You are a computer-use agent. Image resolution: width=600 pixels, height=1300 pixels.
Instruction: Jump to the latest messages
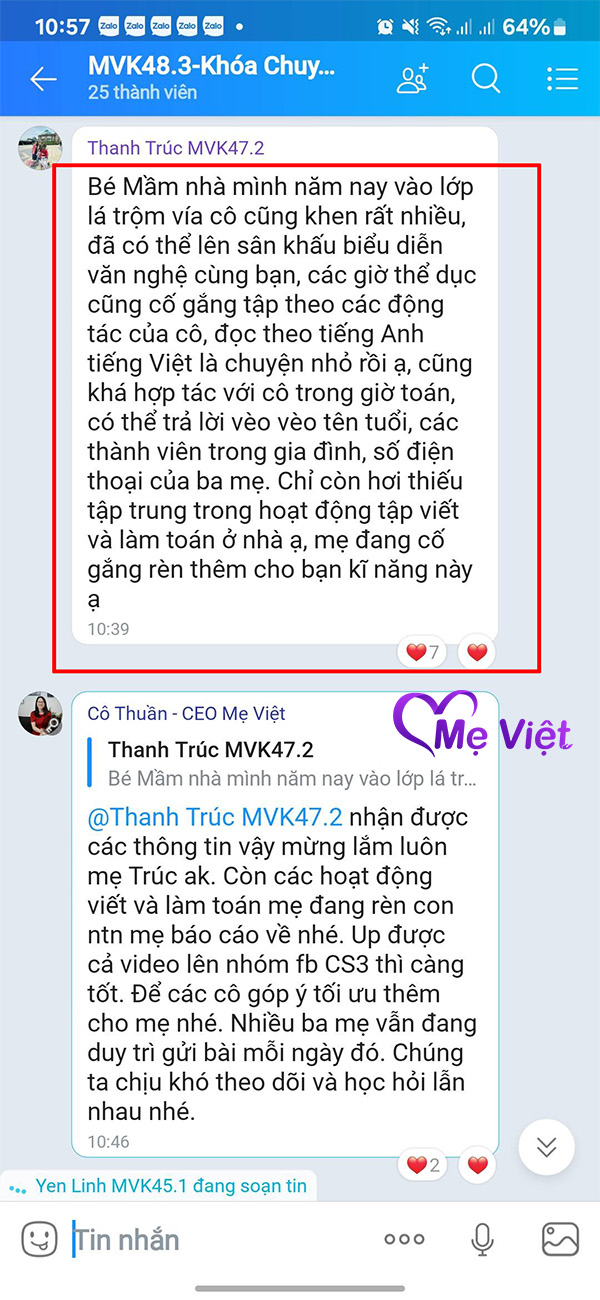(x=547, y=1146)
